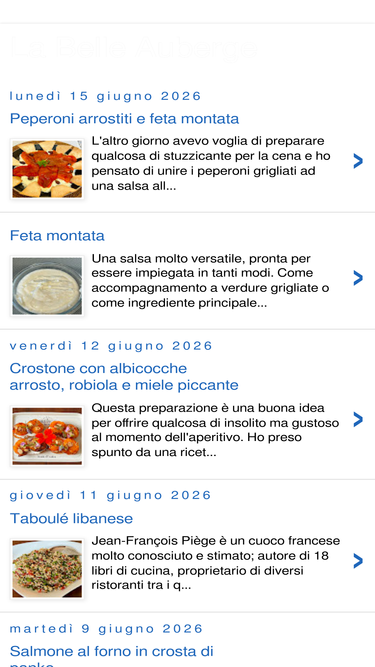Tap the chevron next to Taboulé libanese excerpt

358,561
